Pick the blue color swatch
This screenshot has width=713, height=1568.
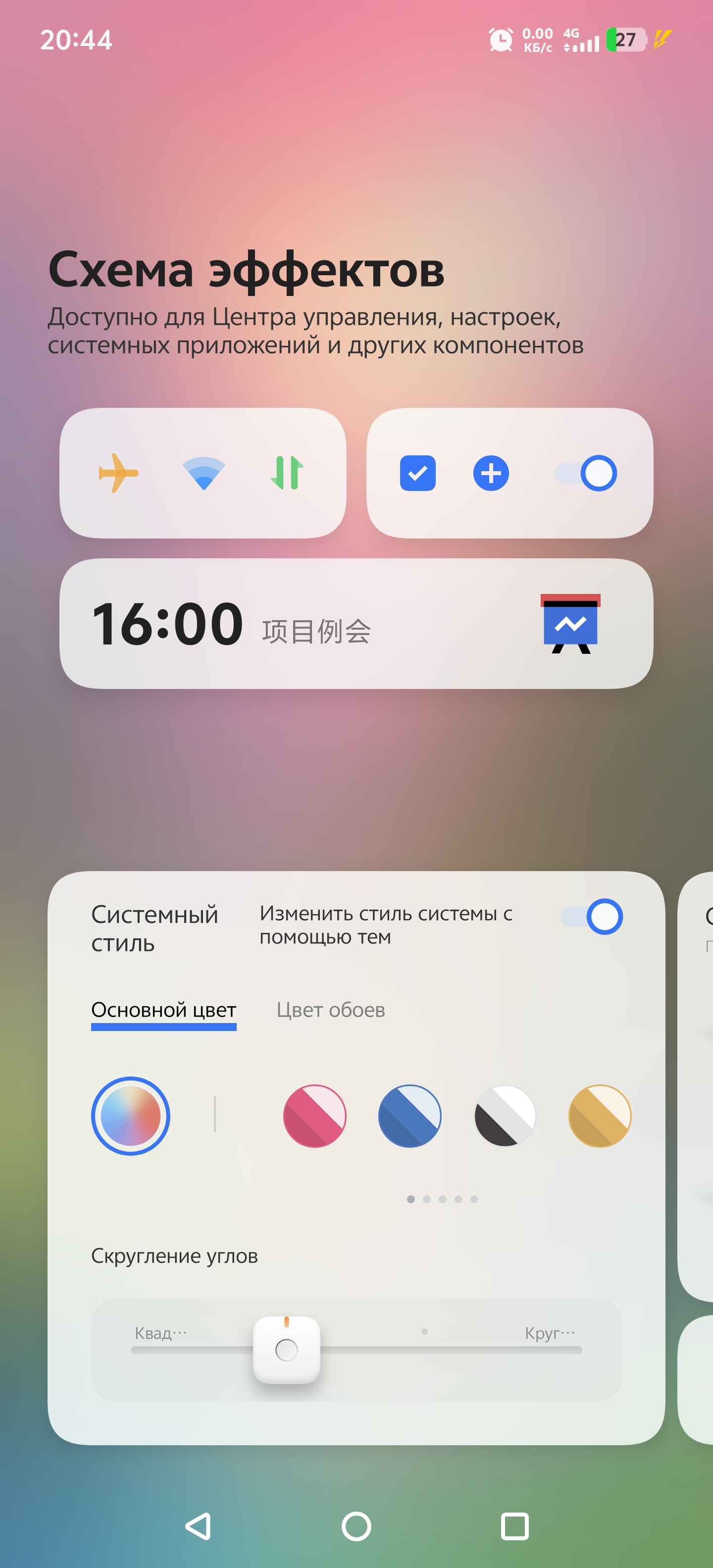[410, 1116]
